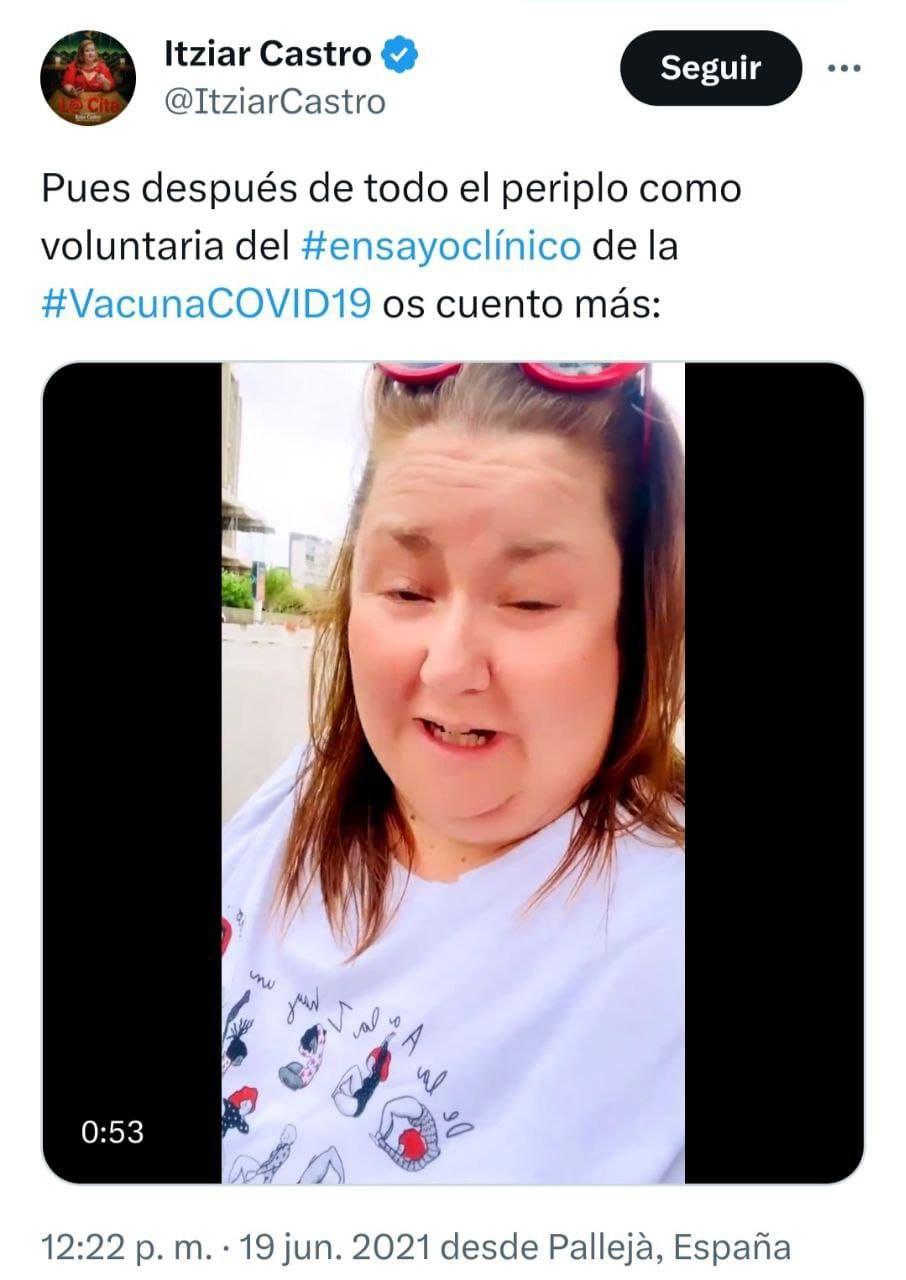
Task: Open the @ItziarCastro handle
Action: coord(274,101)
